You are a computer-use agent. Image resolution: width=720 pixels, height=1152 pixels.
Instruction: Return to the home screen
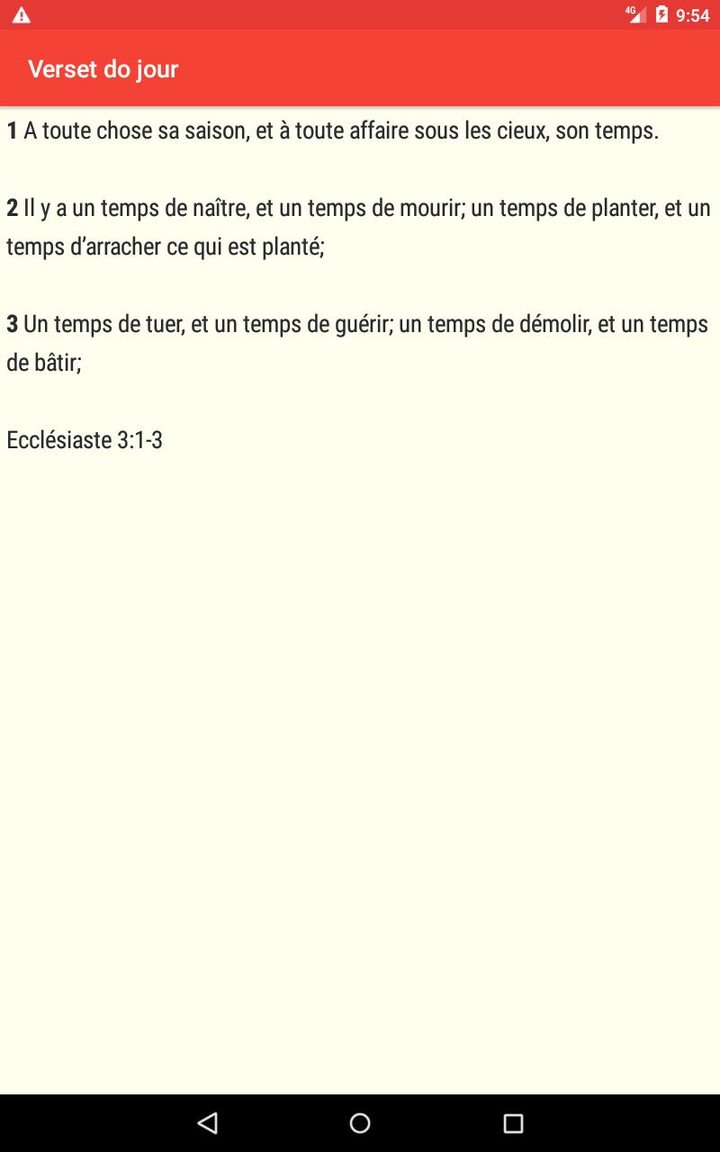pyautogui.click(x=360, y=1123)
